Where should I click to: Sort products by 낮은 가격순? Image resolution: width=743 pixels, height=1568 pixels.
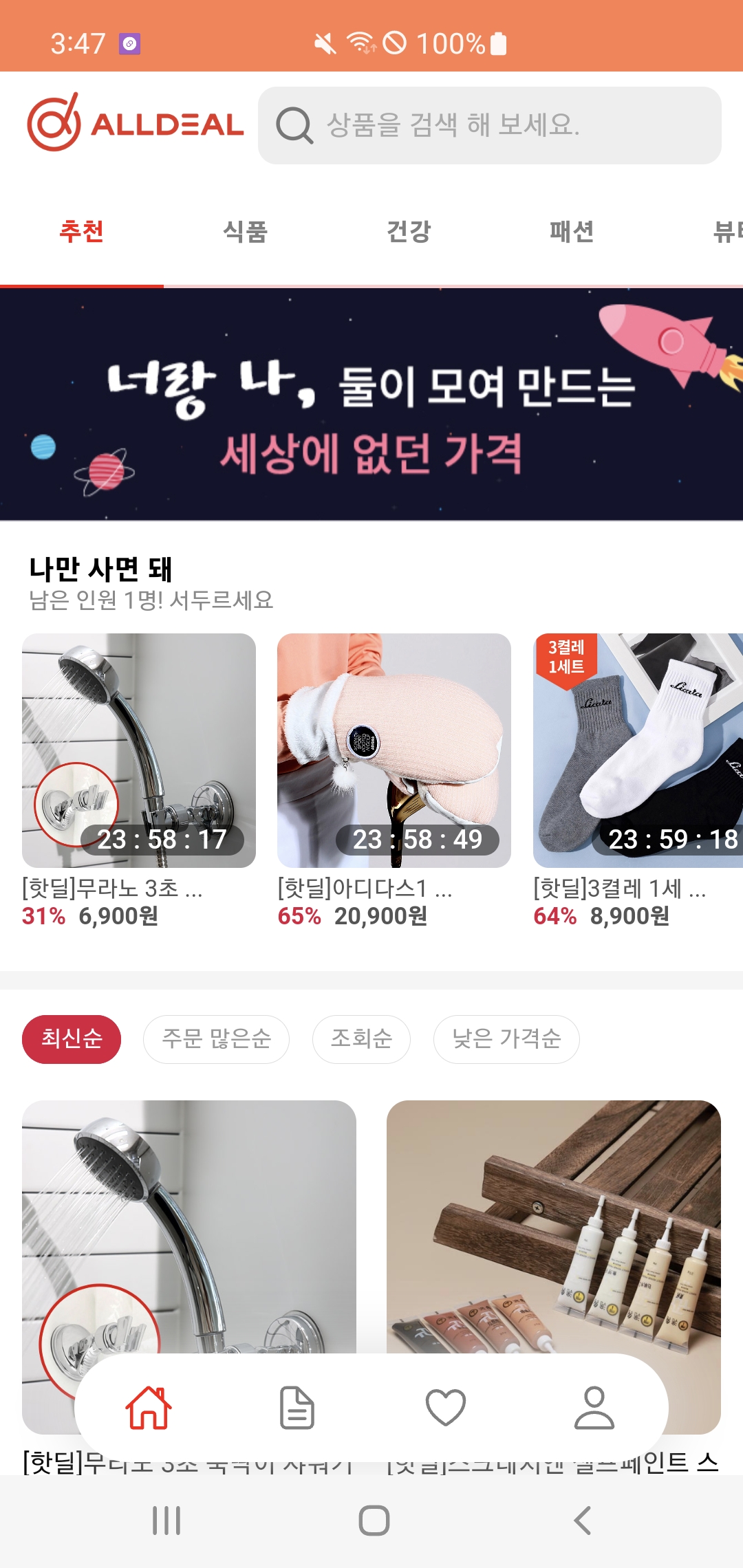point(506,1039)
